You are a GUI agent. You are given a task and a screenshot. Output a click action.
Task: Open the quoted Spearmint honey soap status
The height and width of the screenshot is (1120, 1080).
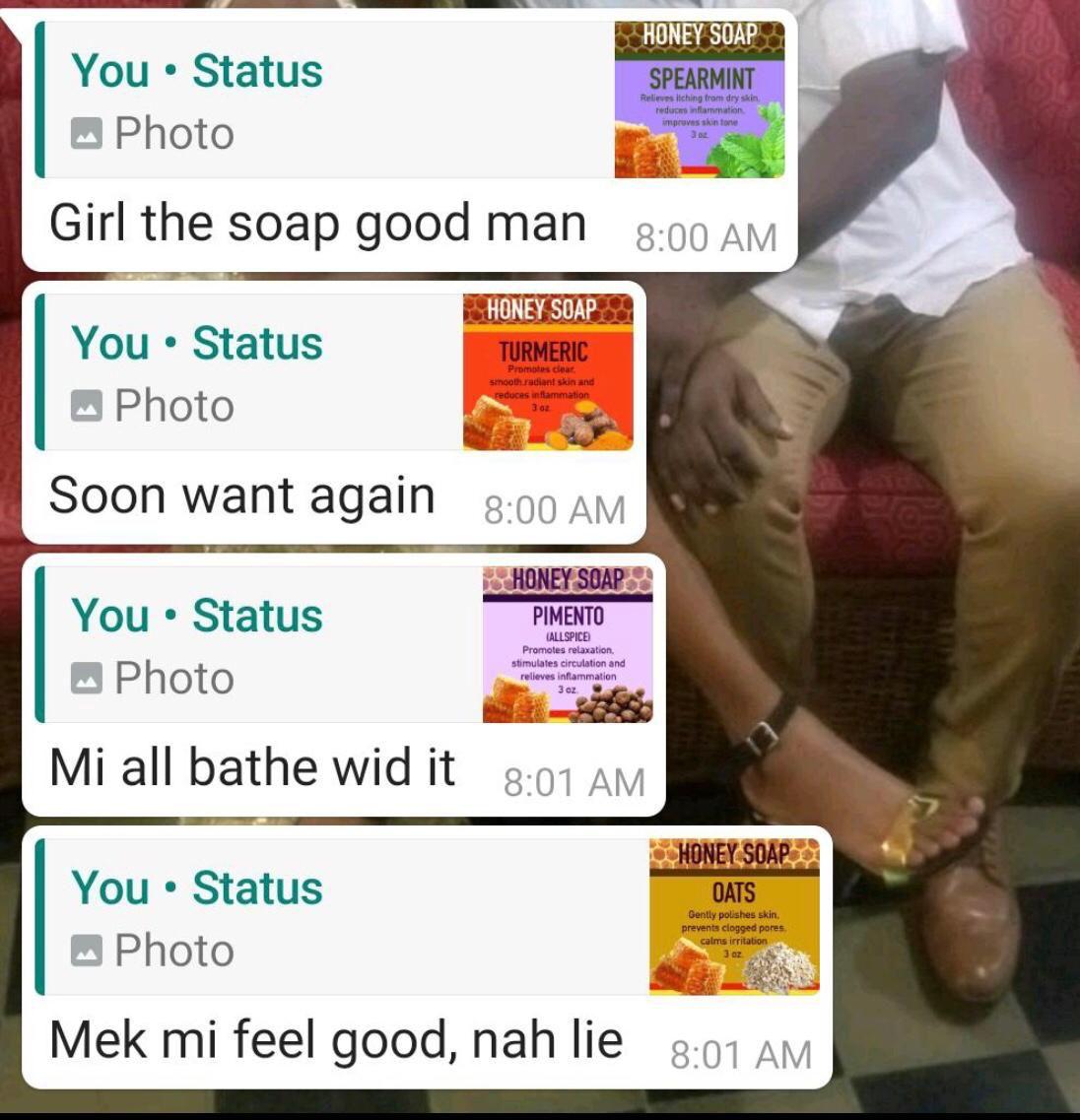point(409,100)
